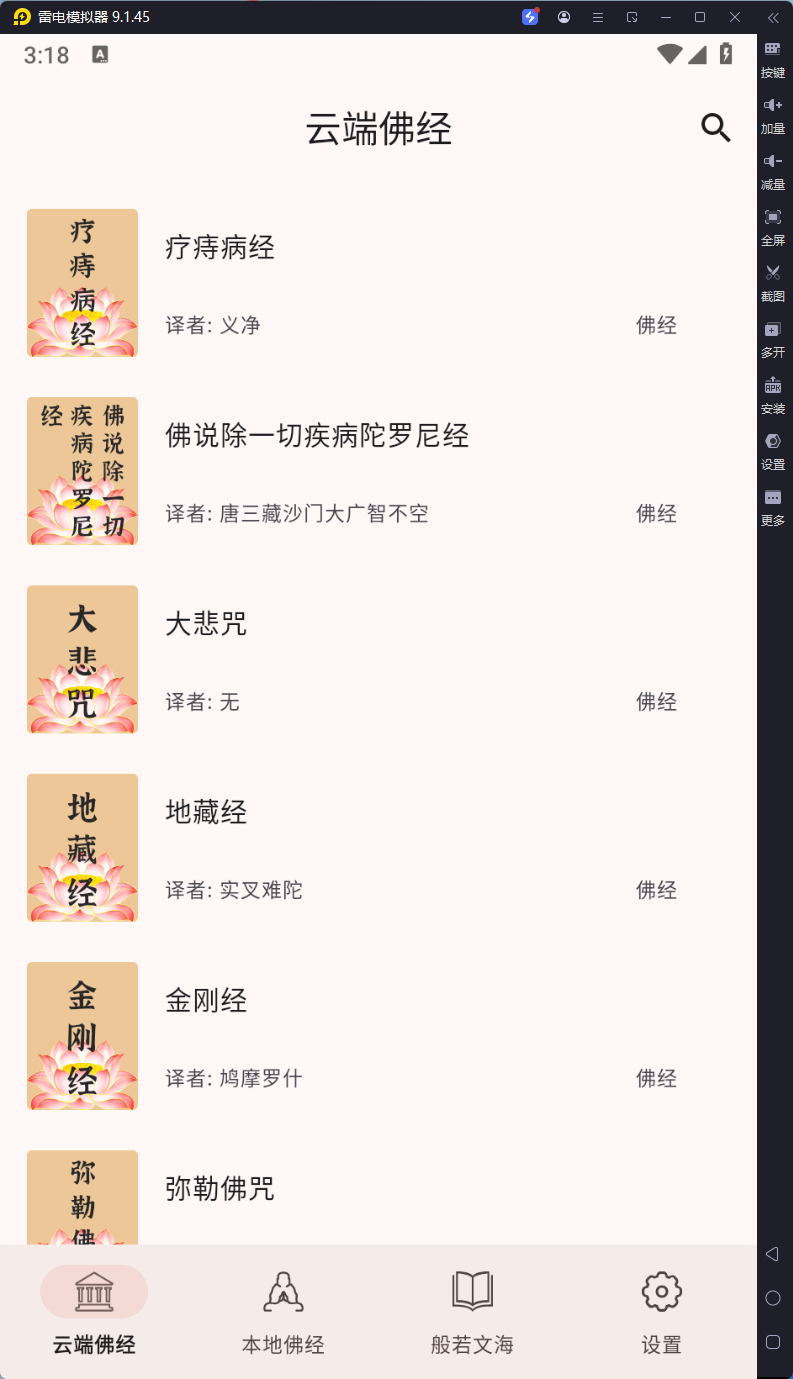The height and width of the screenshot is (1379, 793).
Task: Open the 般若文海 open-book icon
Action: click(471, 1289)
